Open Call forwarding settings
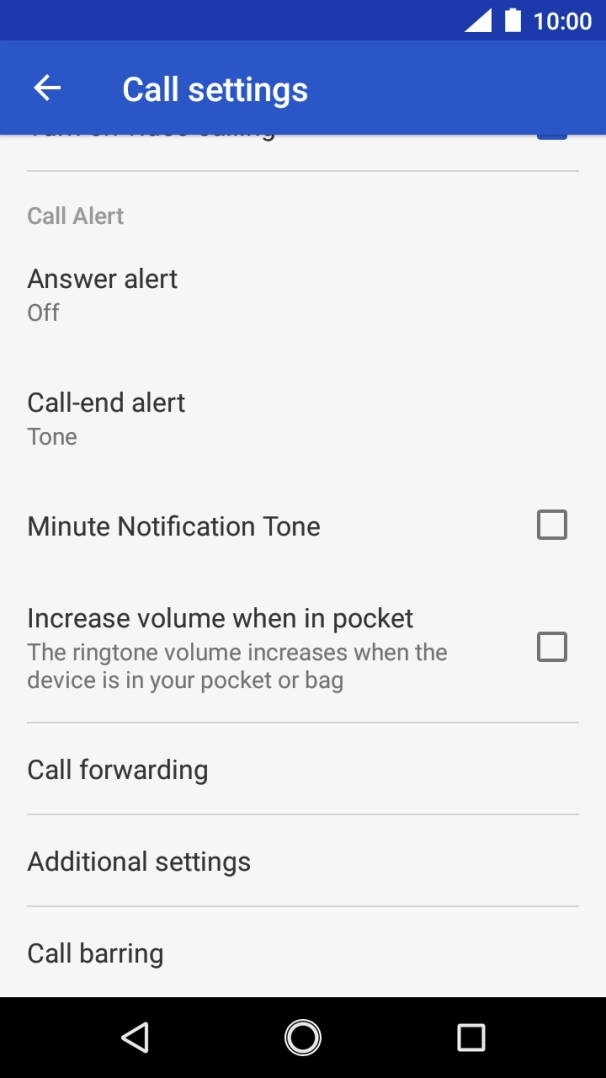This screenshot has height=1078, width=606. [302, 769]
